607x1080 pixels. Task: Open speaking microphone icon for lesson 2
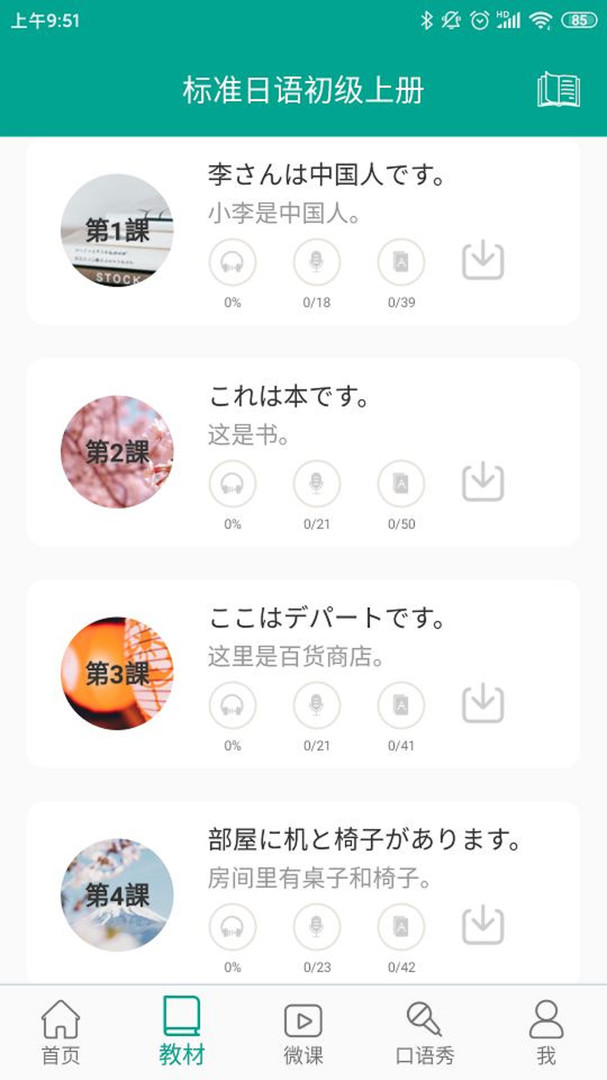coord(316,484)
